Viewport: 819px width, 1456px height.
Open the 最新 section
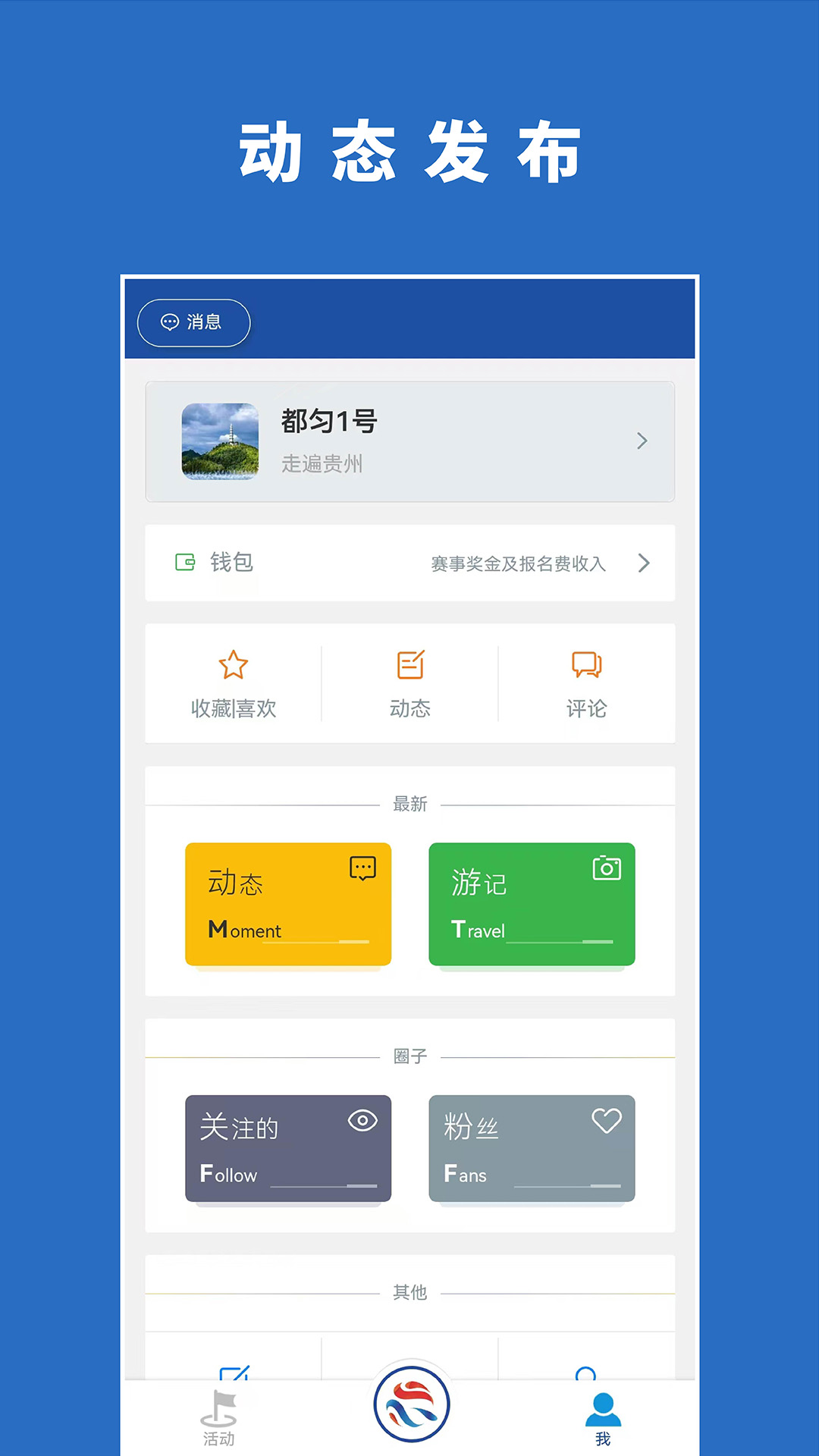coord(409,804)
